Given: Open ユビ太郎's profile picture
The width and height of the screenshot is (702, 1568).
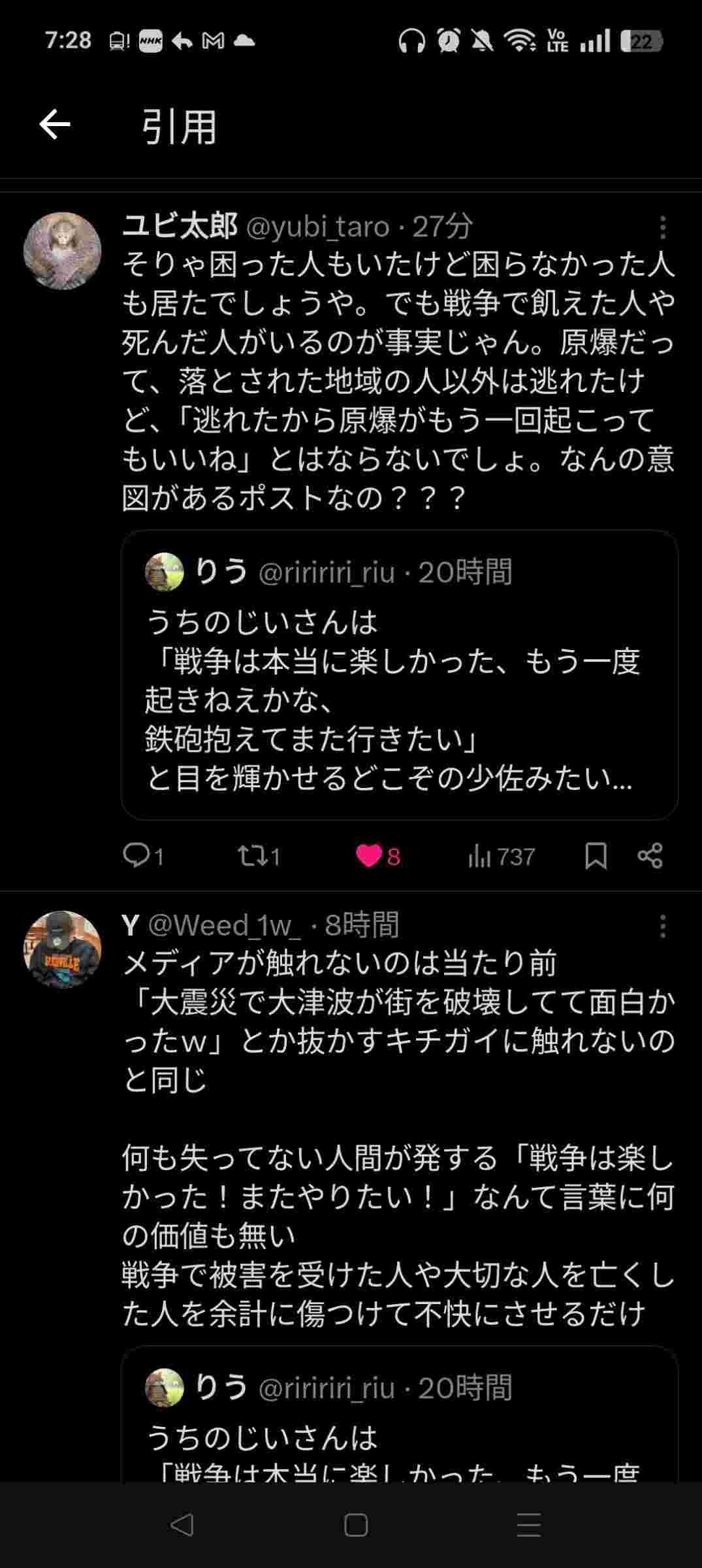Looking at the screenshot, I should click(63, 251).
